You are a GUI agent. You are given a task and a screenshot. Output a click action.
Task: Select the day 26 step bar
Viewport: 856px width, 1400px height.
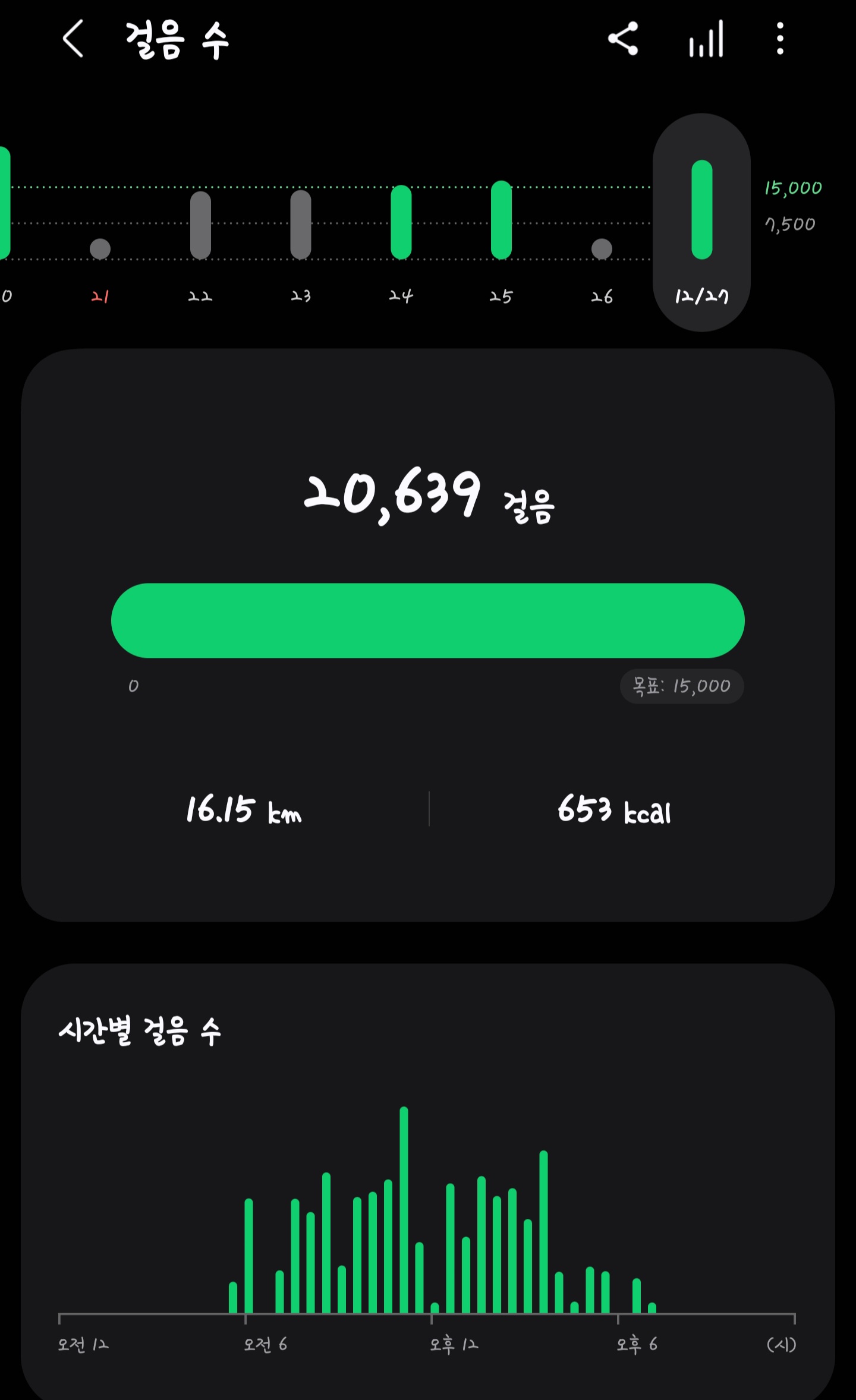coord(602,248)
